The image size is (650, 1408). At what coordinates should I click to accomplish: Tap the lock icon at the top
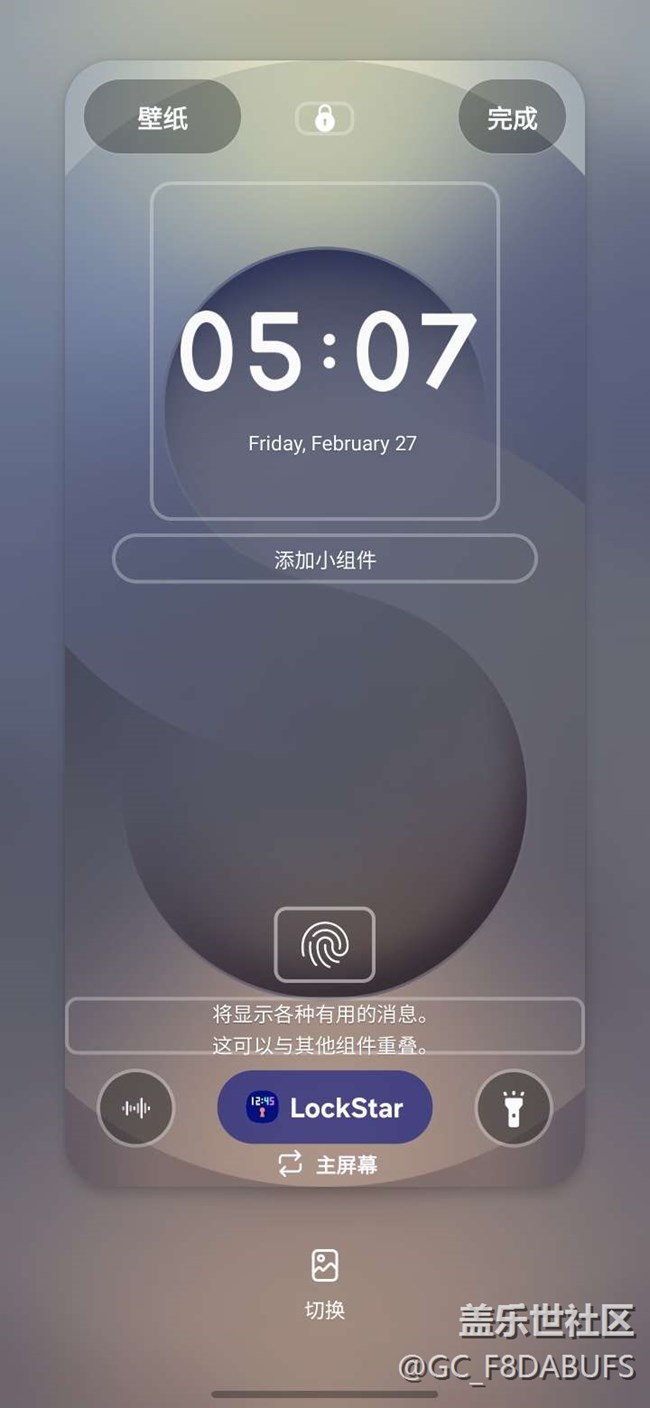[x=324, y=119]
